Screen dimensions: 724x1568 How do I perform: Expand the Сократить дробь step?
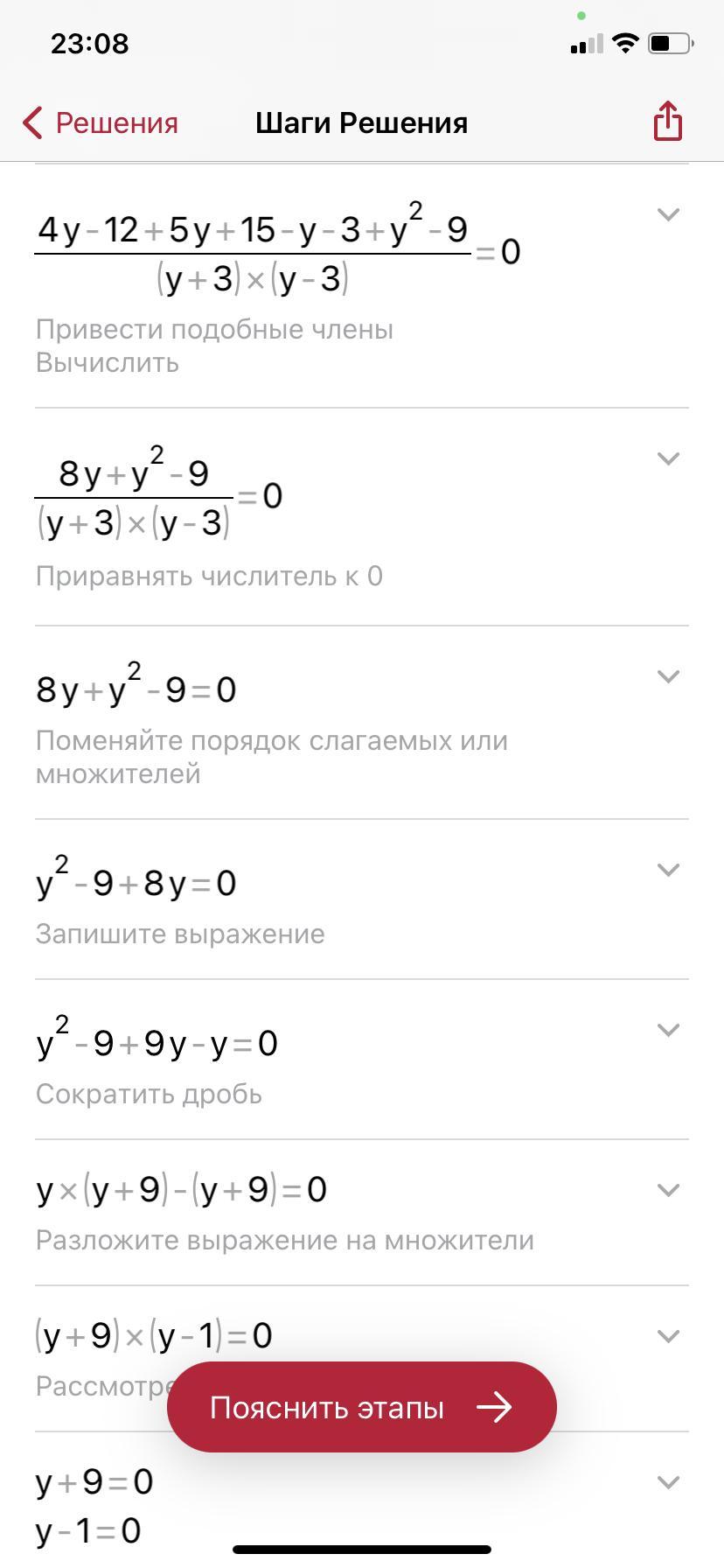pyautogui.click(x=668, y=1030)
